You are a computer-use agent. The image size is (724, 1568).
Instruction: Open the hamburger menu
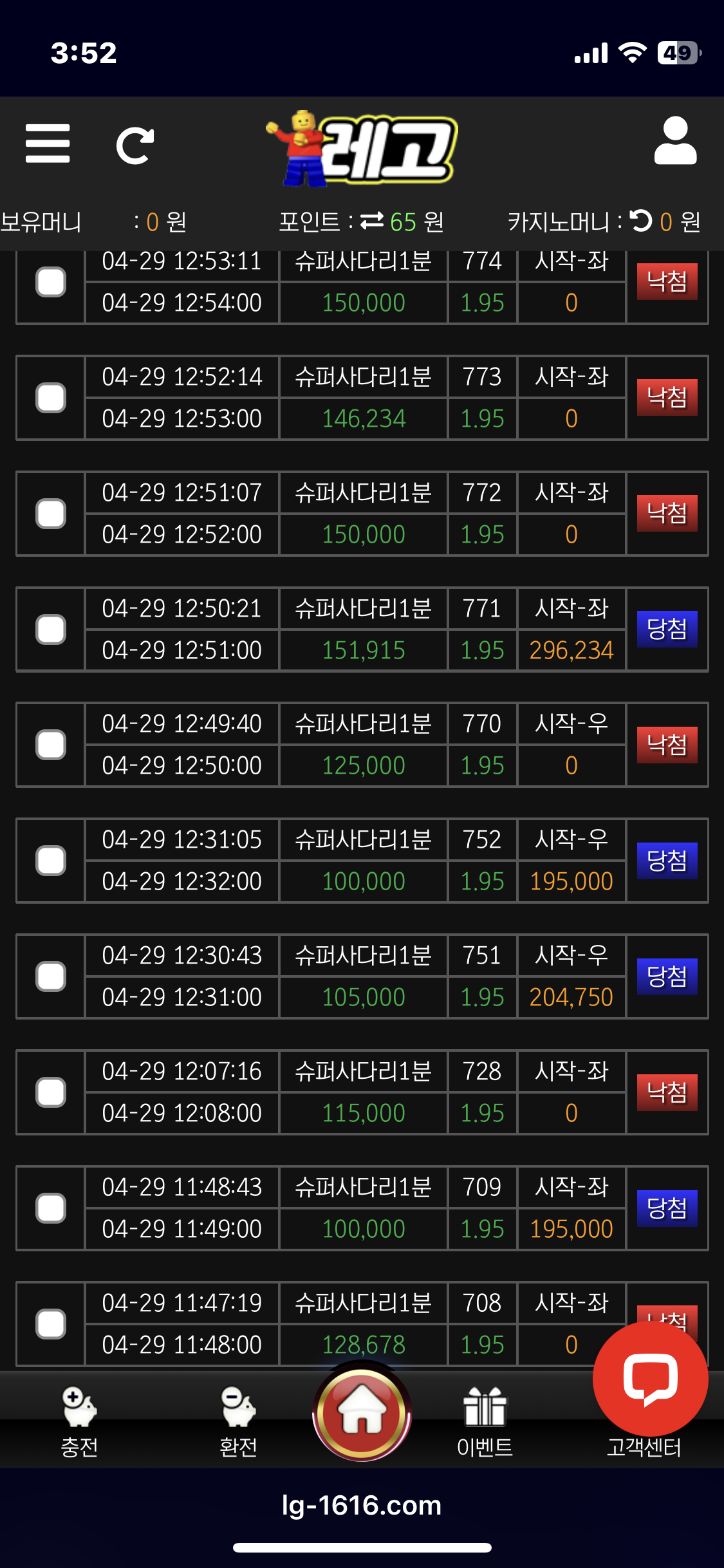pos(48,144)
